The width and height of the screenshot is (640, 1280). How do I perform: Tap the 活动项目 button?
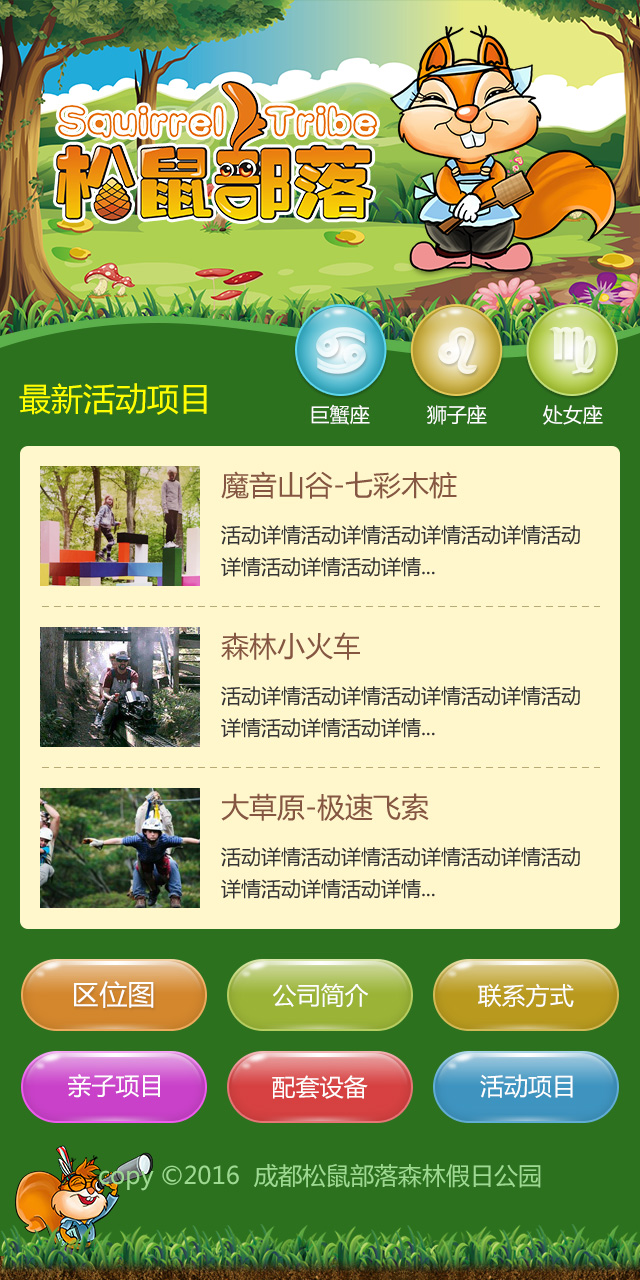pos(526,1087)
